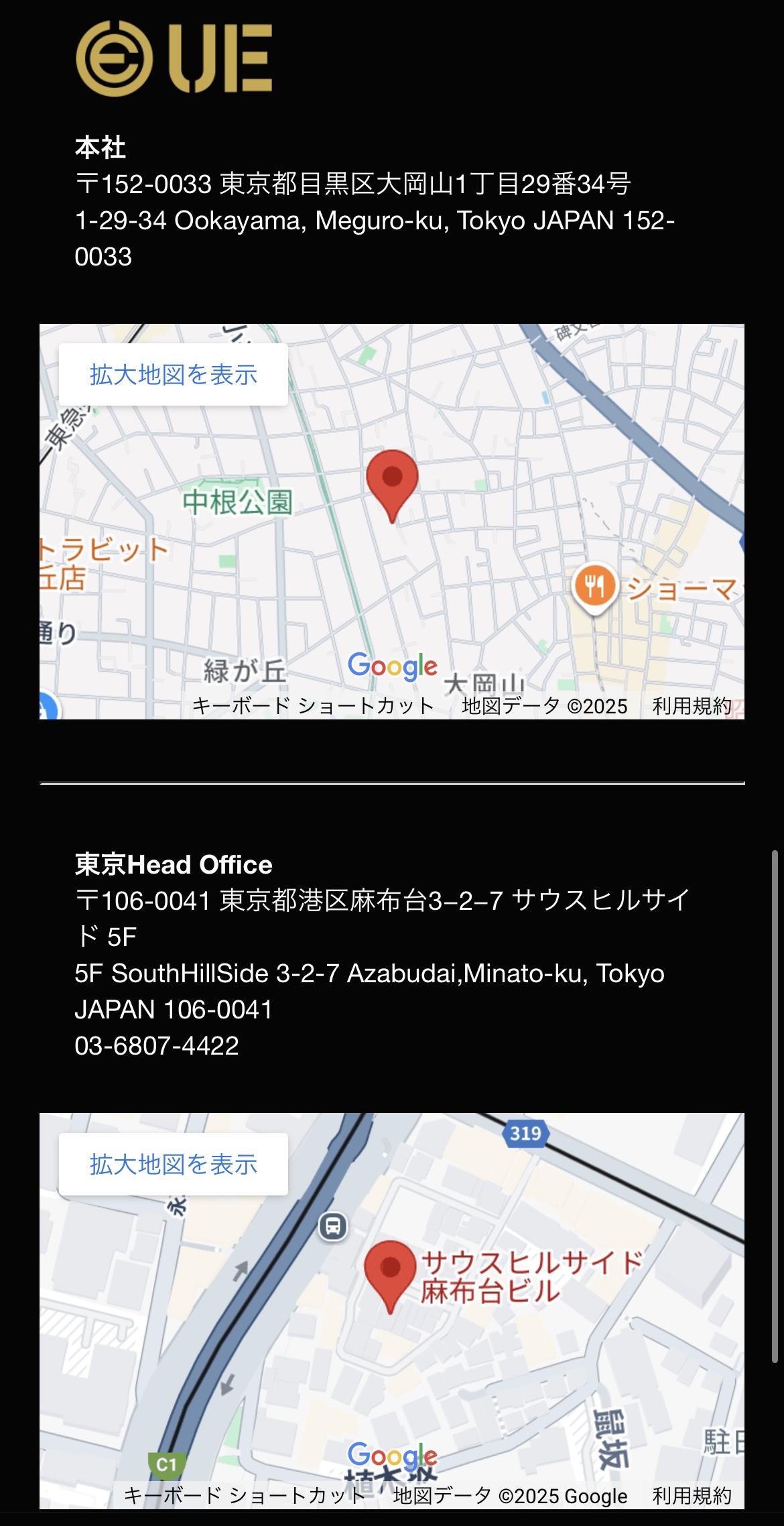Open 利用規約 on the Azabudai map
This screenshot has width=784, height=1526.
click(692, 1496)
